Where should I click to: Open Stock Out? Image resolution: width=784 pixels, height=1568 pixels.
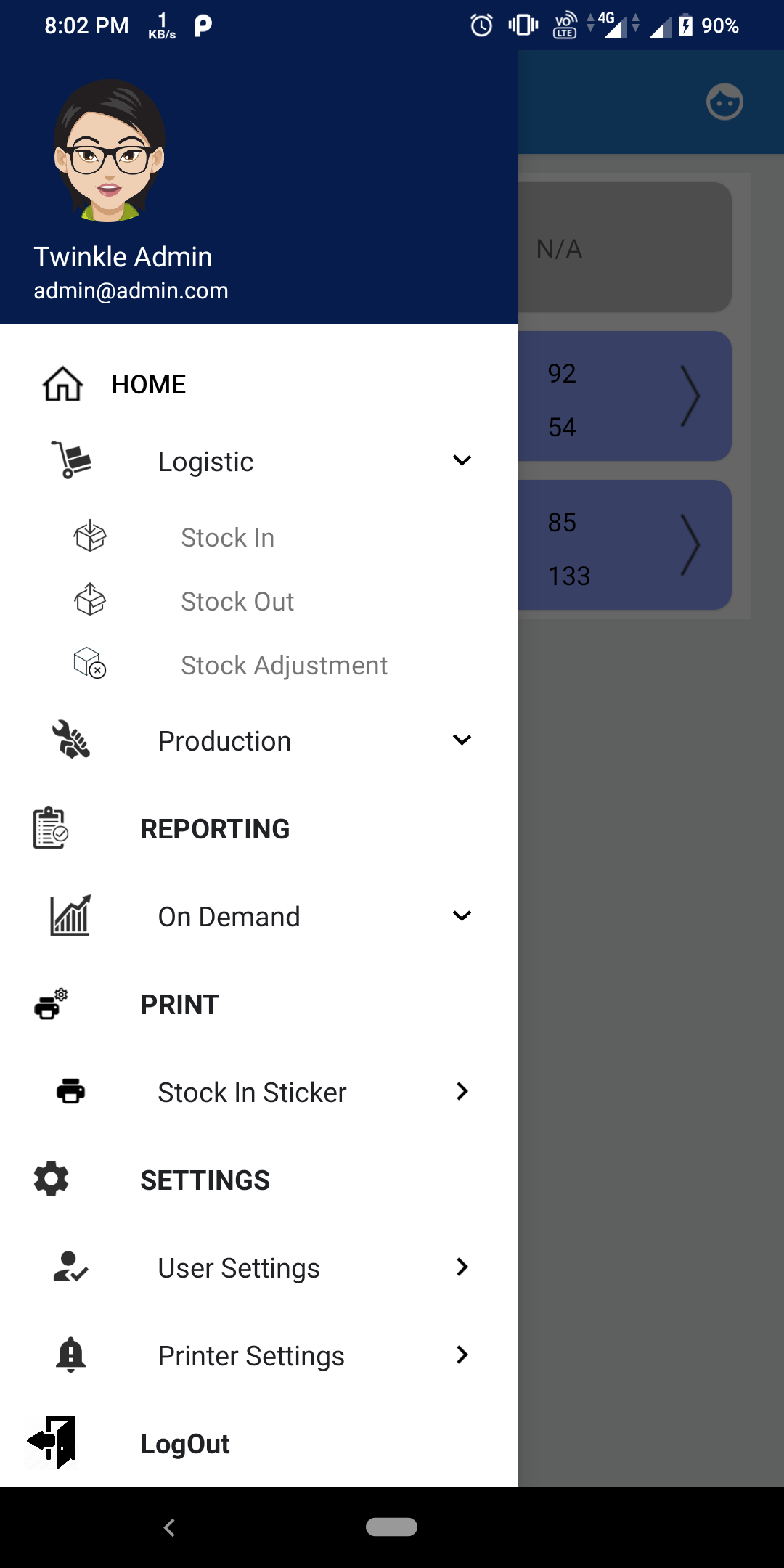pyautogui.click(x=259, y=601)
